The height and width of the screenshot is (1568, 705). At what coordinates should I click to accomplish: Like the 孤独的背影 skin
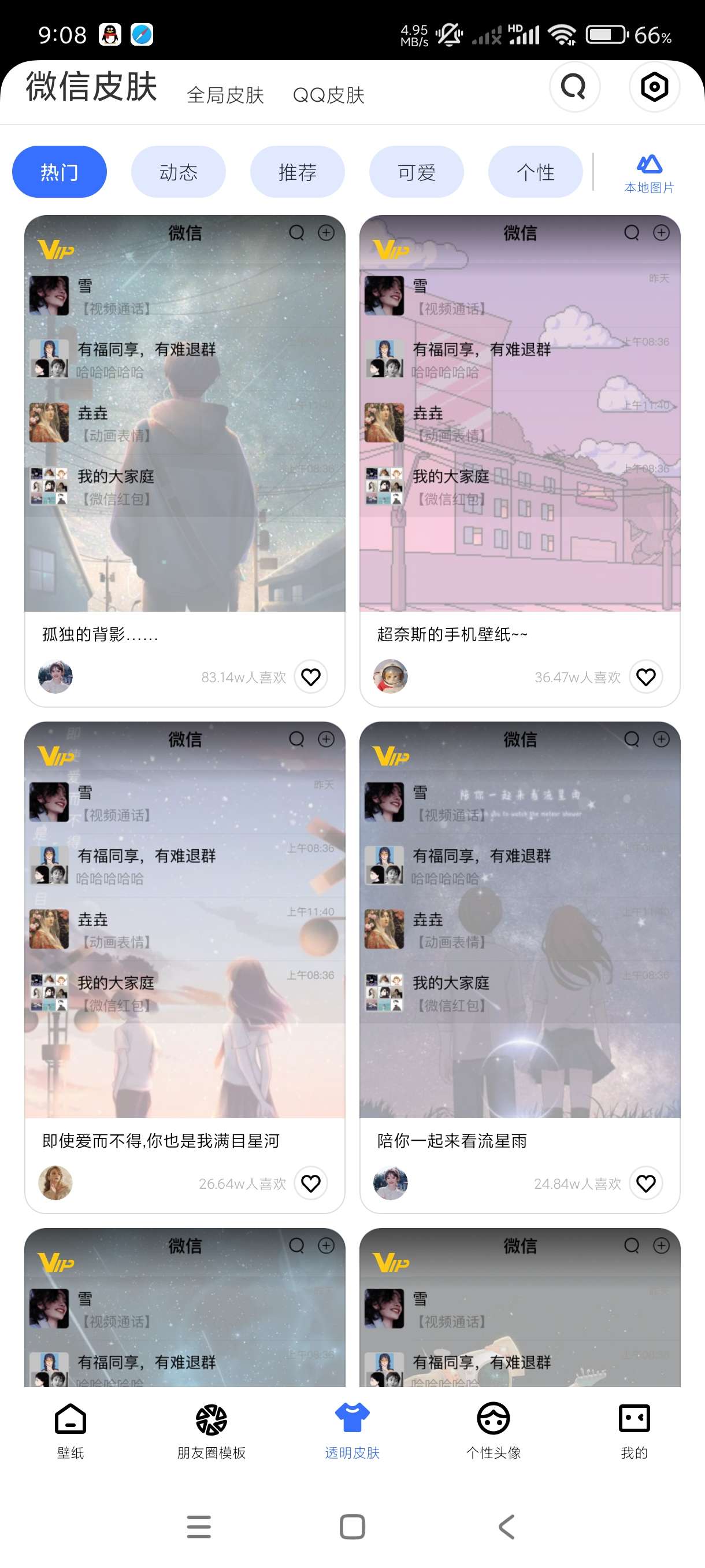point(311,677)
